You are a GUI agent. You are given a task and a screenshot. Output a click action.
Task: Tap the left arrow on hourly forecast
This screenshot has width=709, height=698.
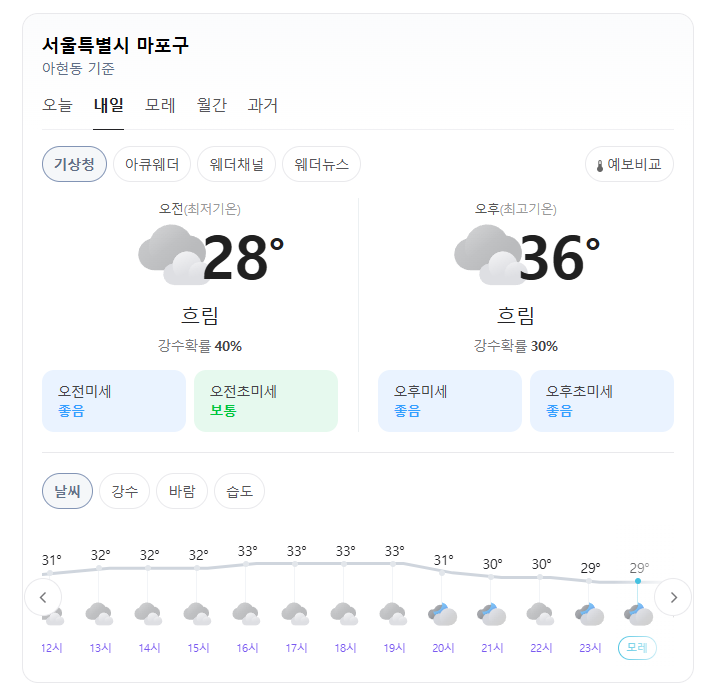click(x=43, y=597)
